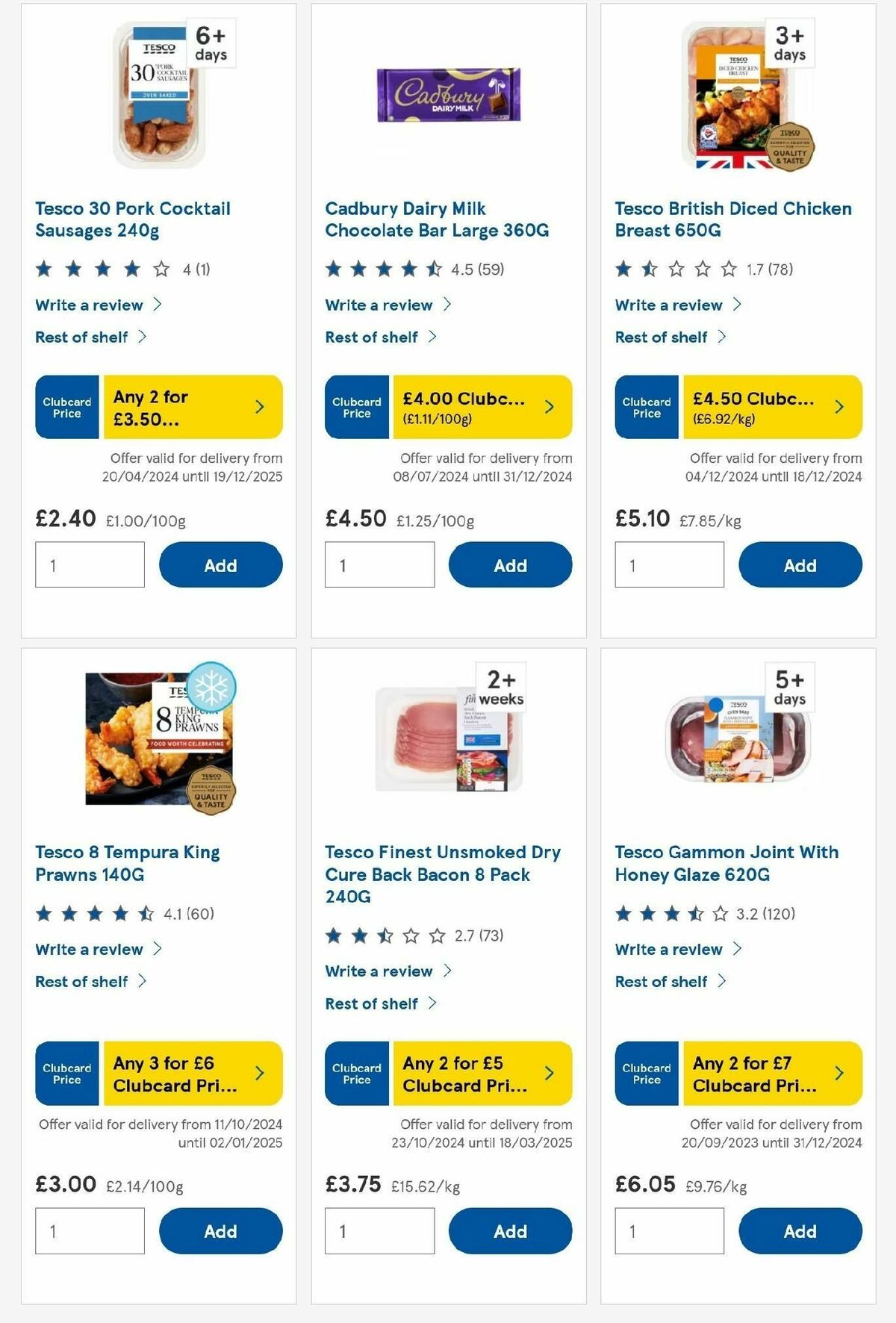This screenshot has height=1323, width=896.
Task: Add the Tesco Finest back bacon to the basket
Action: (510, 1230)
